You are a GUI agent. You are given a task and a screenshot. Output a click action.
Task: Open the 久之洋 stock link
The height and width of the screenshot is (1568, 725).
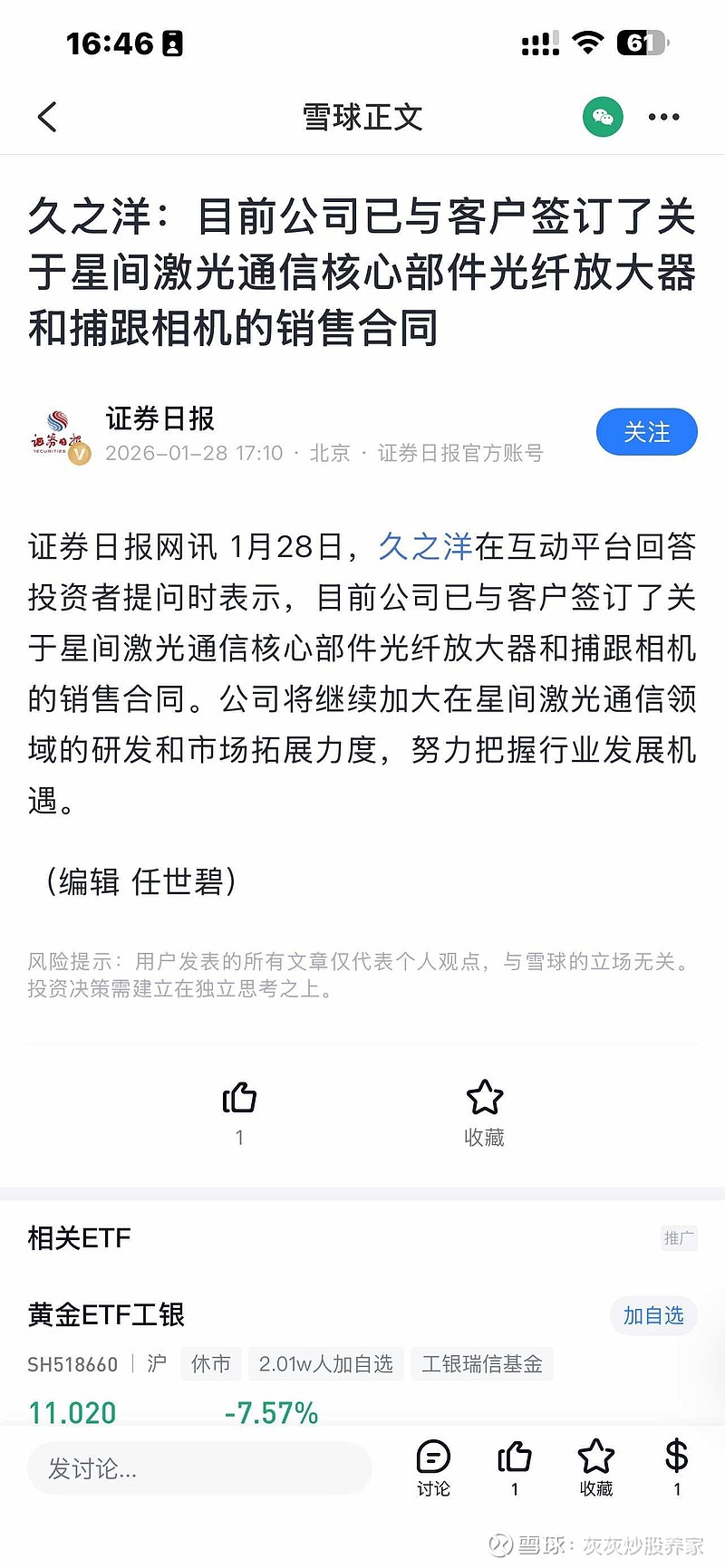[424, 544]
